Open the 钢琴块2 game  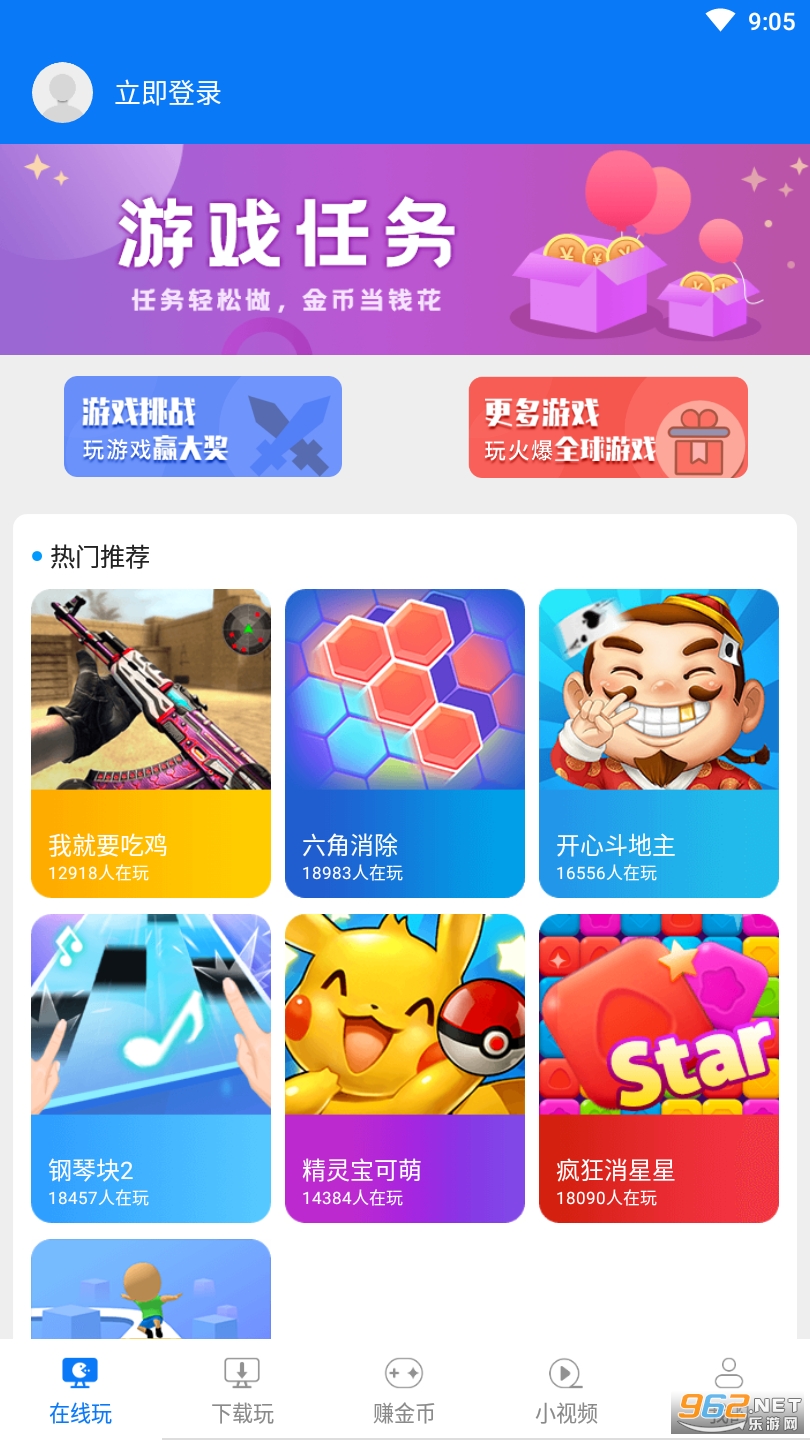click(151, 1068)
